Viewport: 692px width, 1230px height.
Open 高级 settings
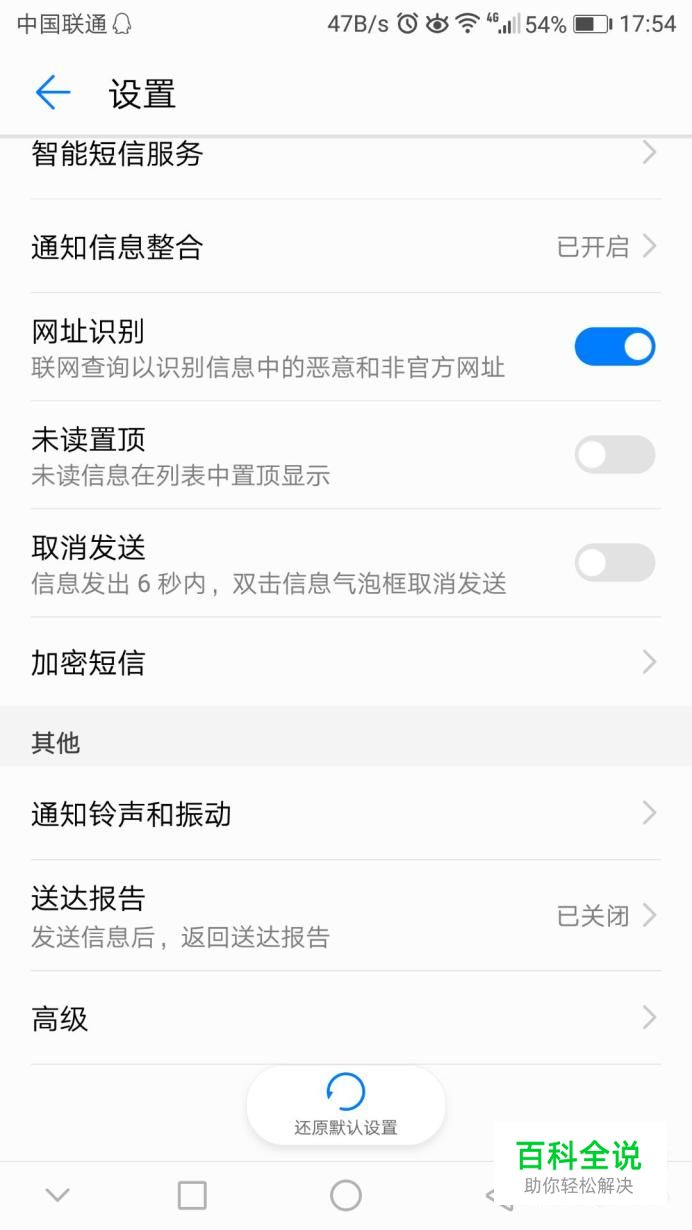click(x=346, y=1018)
